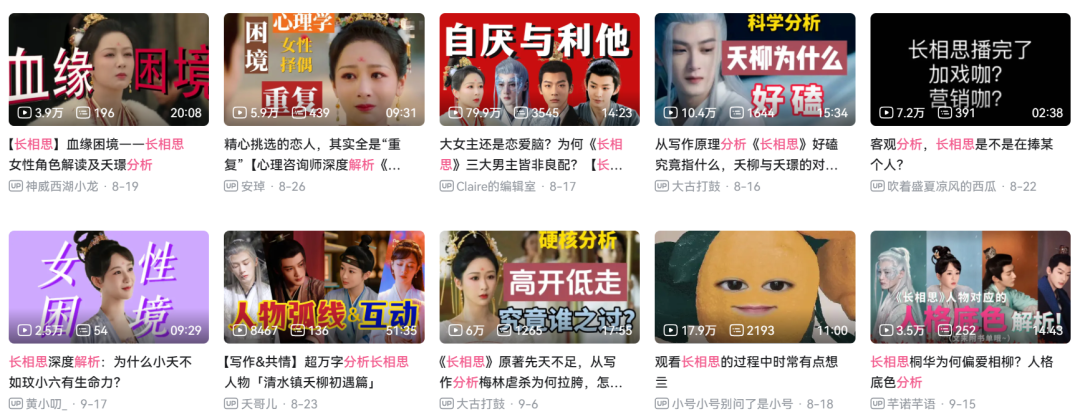
Task: Open uploader 小号小号别问了是小号's page
Action: click(x=734, y=404)
